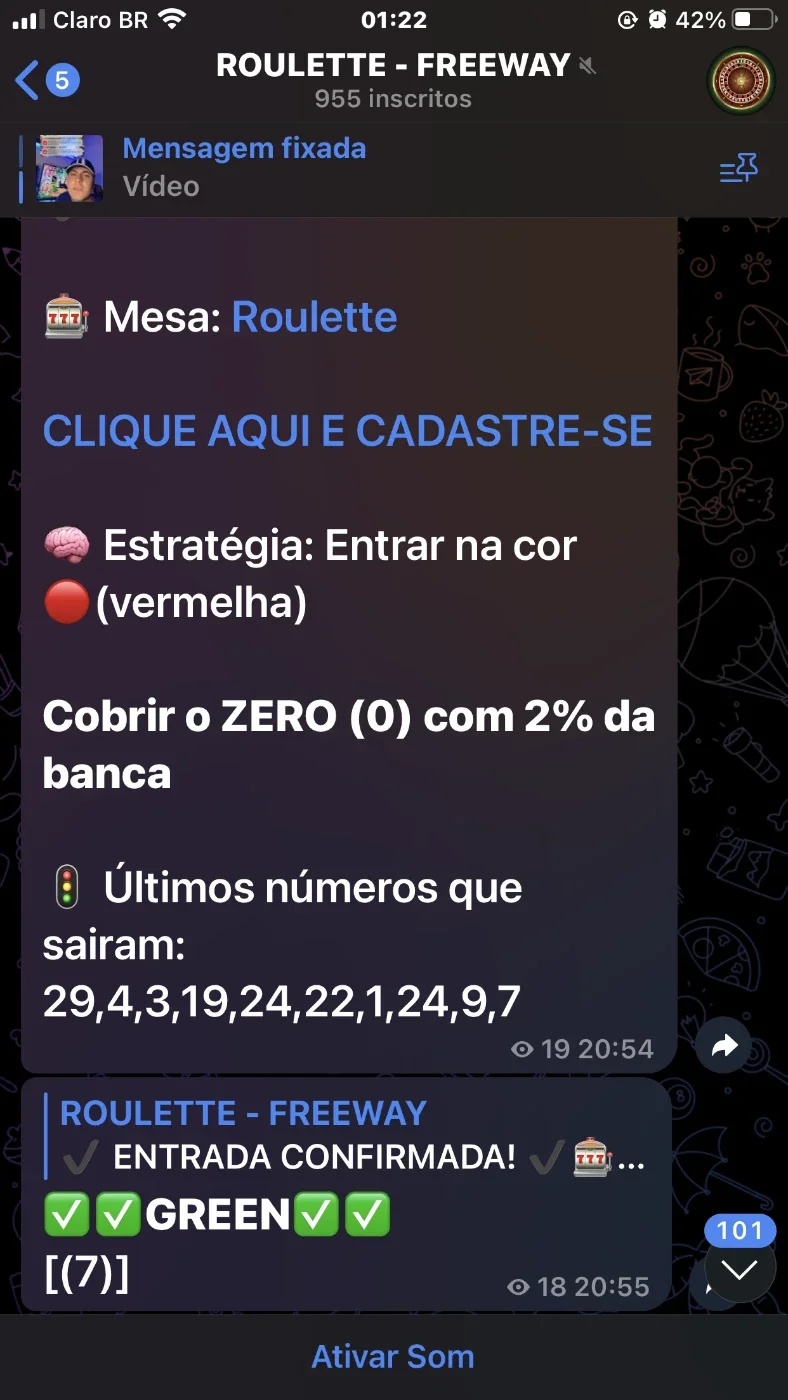
Task: Tap Ativar Som to unmute the channel
Action: pos(393,1356)
